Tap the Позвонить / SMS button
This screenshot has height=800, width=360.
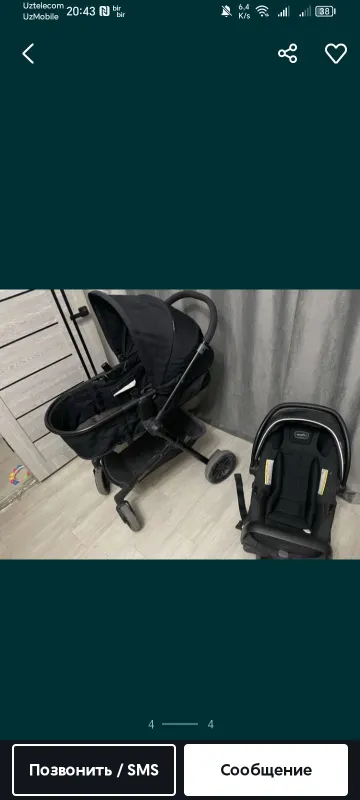pos(94,769)
